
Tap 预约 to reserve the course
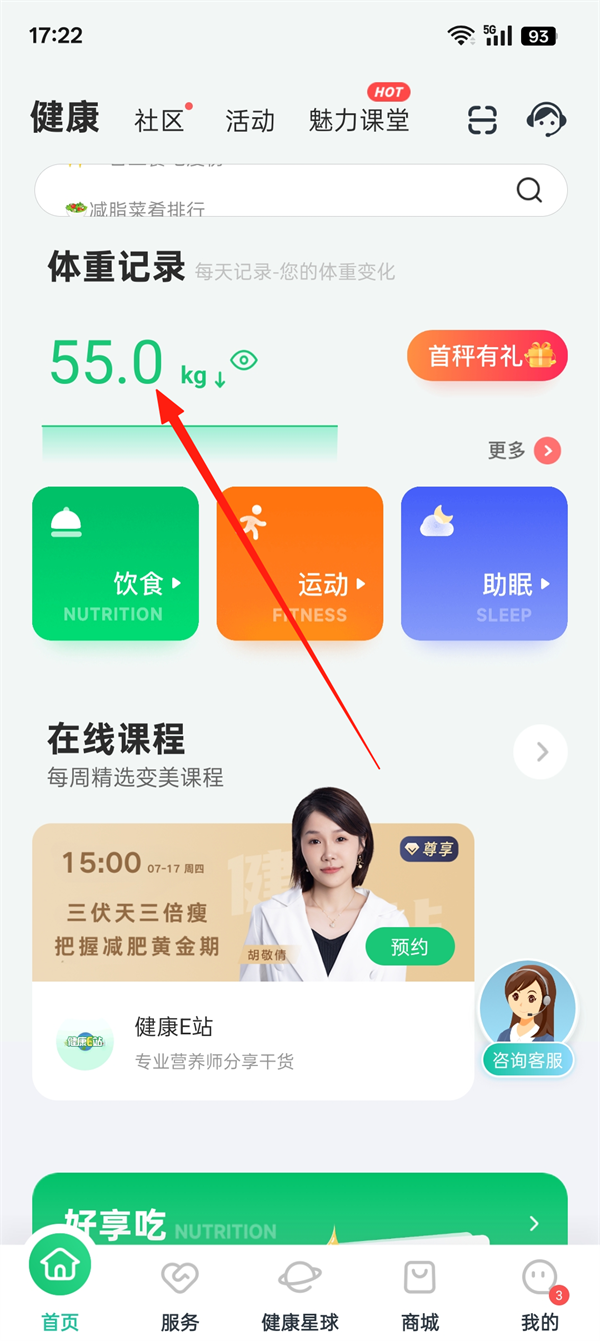tap(410, 946)
